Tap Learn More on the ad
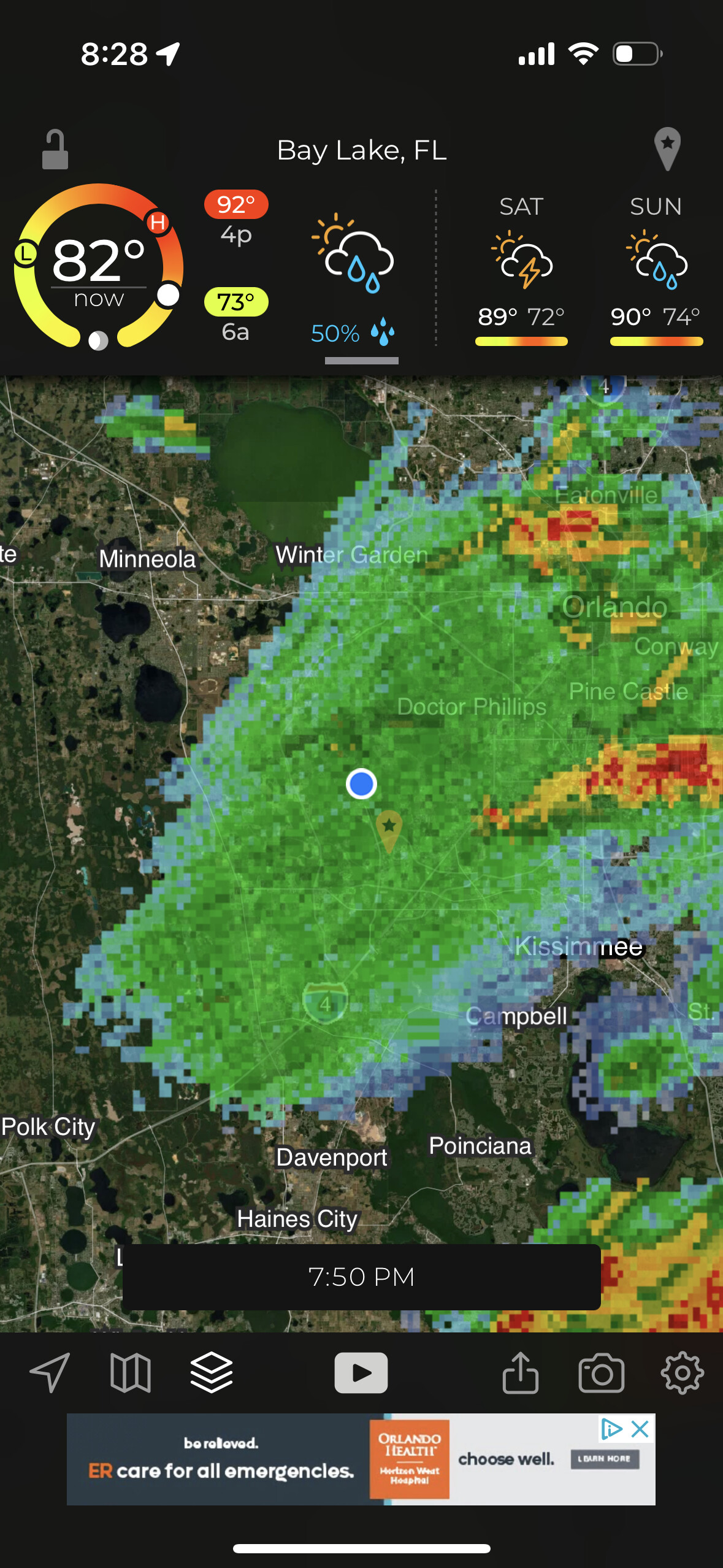The height and width of the screenshot is (1568, 723). click(x=605, y=1459)
